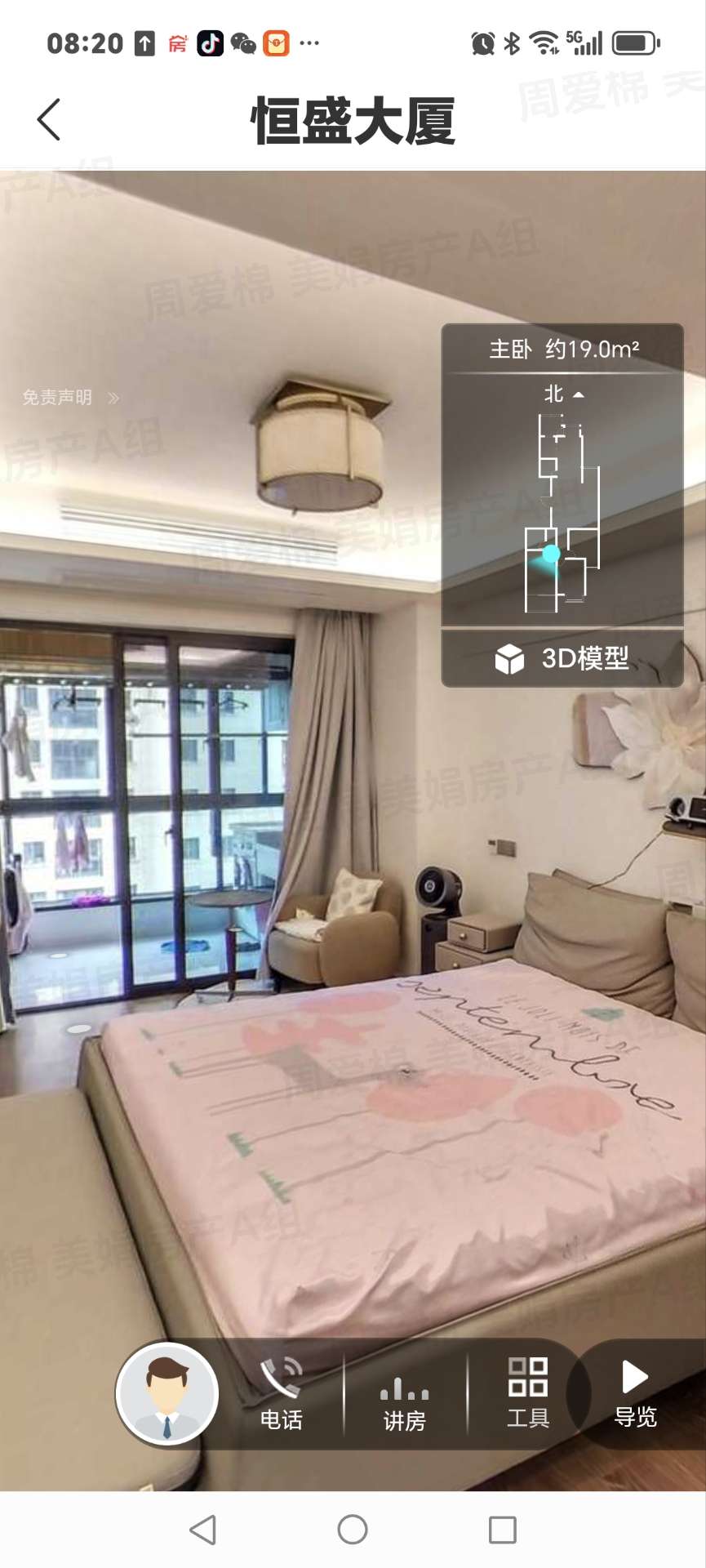This screenshot has height=1568, width=706.
Task: Tap the agent avatar
Action: [x=167, y=1393]
